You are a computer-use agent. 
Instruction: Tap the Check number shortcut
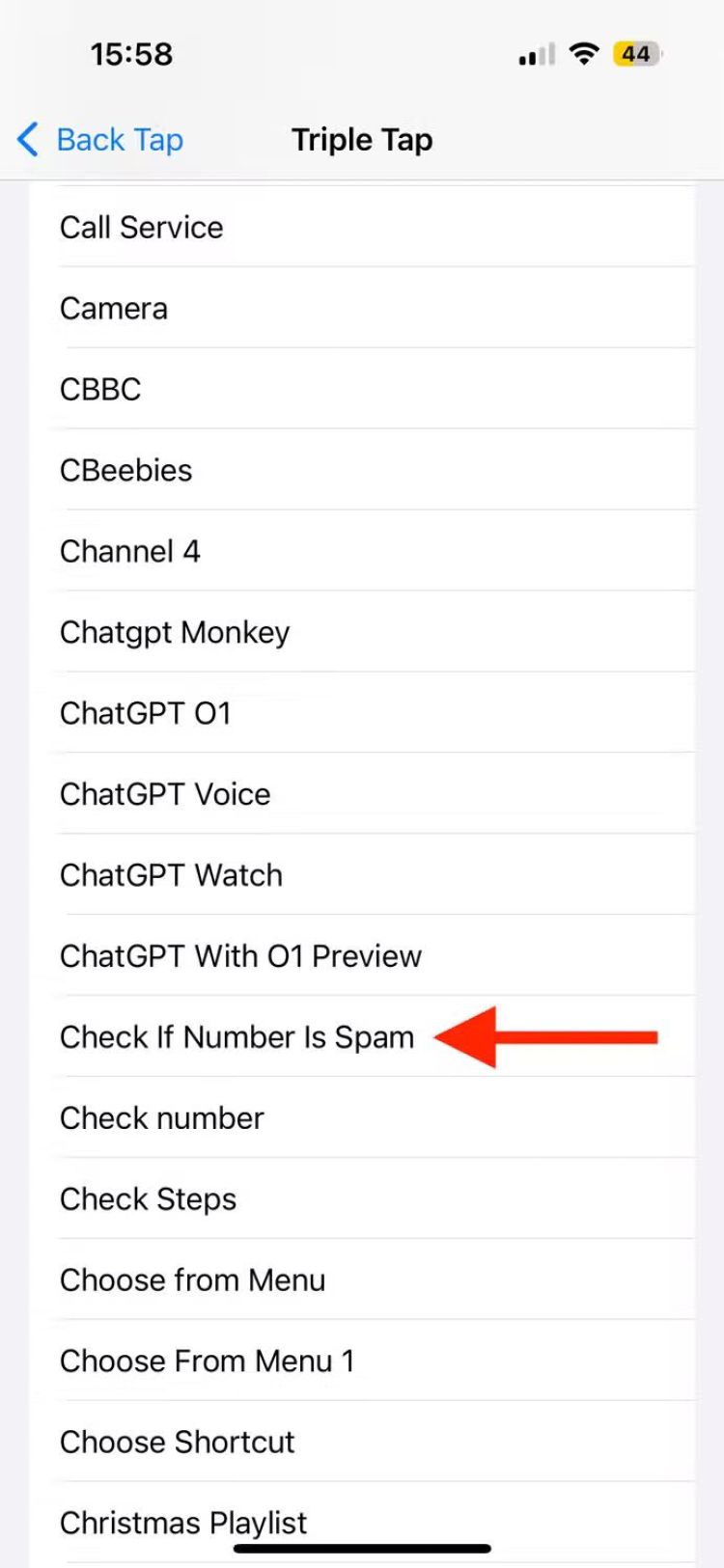click(x=161, y=1118)
